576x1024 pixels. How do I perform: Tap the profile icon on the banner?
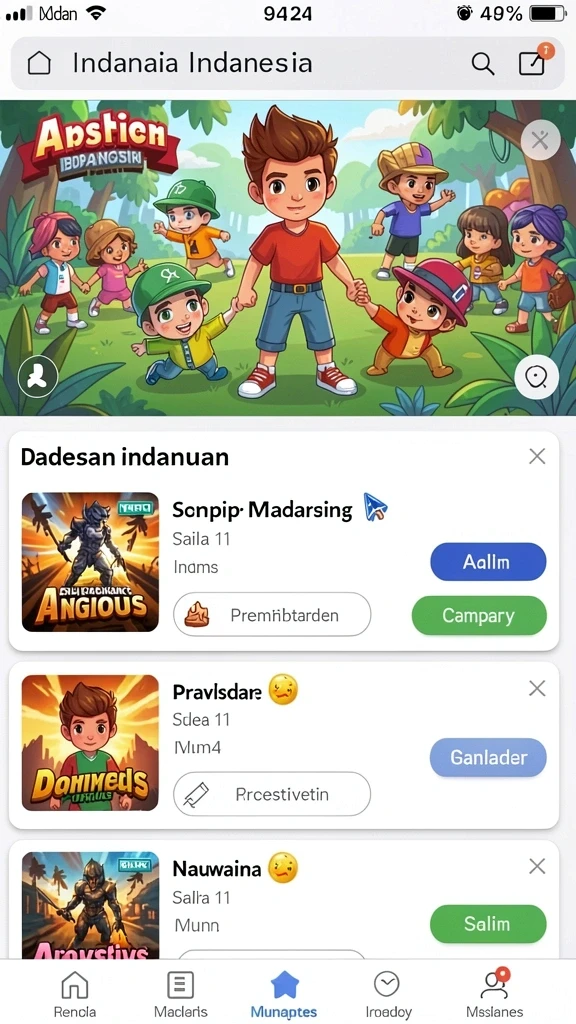point(37,377)
